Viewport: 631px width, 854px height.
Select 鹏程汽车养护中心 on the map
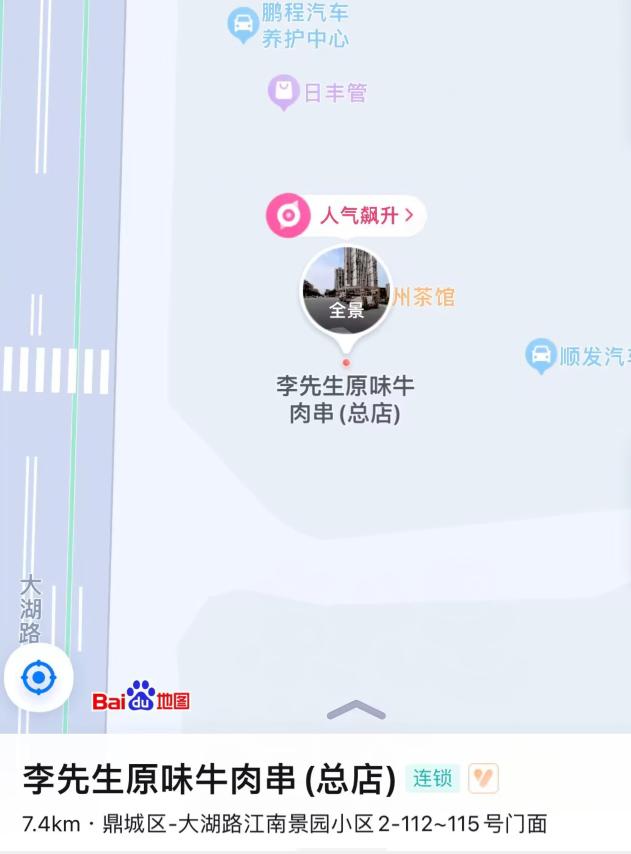(x=290, y=27)
